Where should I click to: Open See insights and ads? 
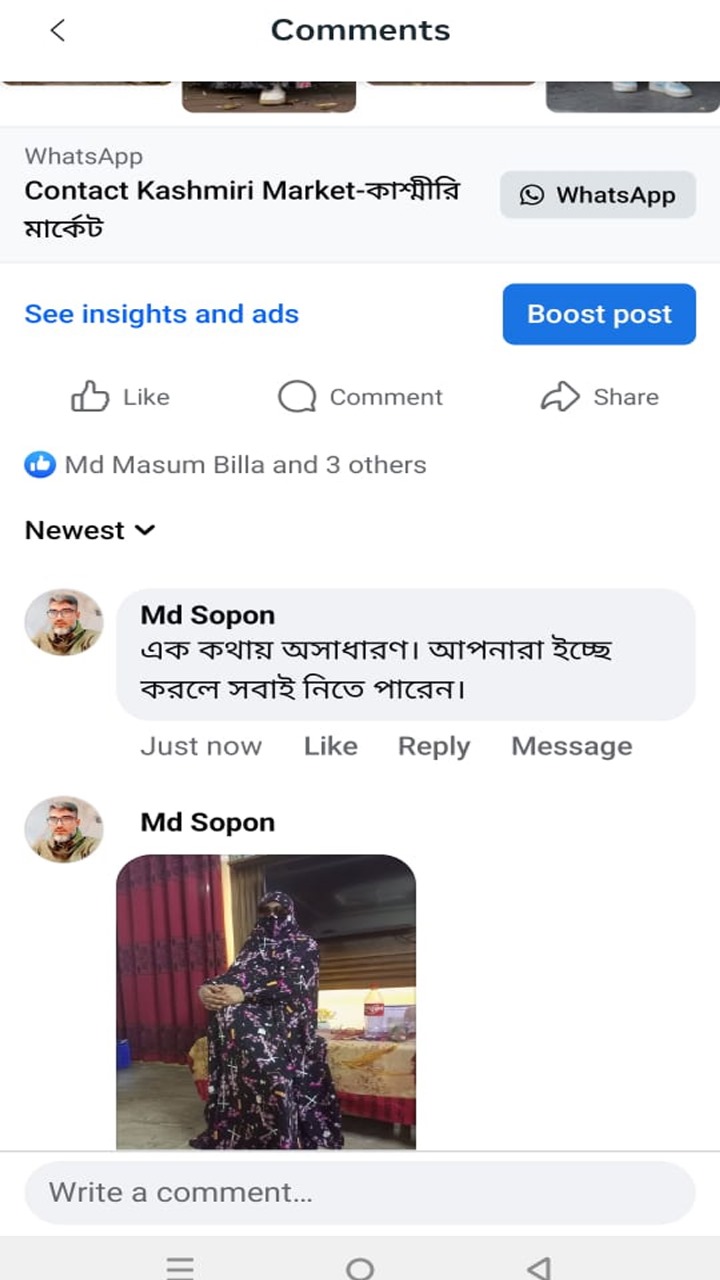click(161, 314)
